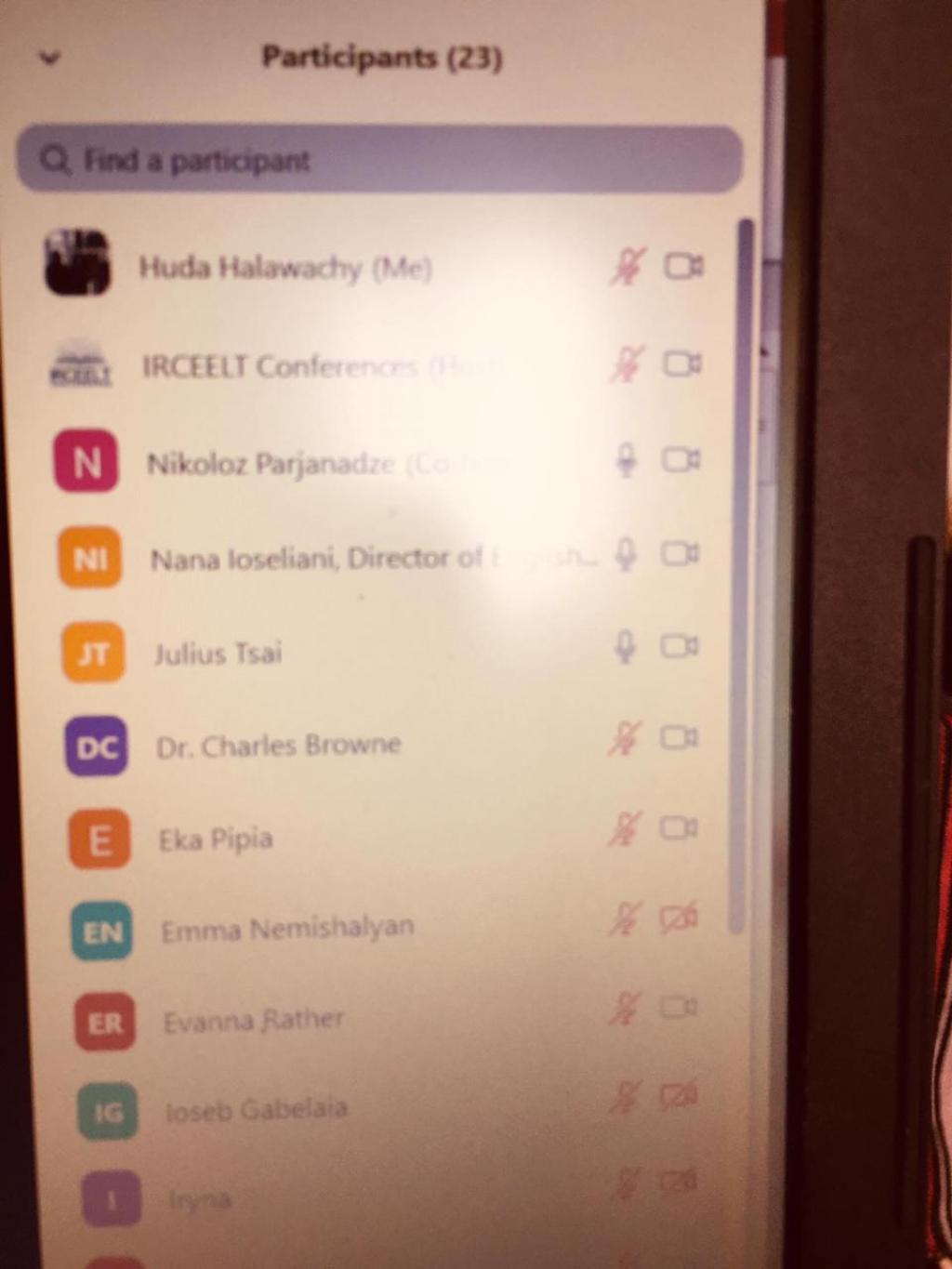Open Dr. Charles Browne row
The image size is (952, 1269).
(279, 746)
